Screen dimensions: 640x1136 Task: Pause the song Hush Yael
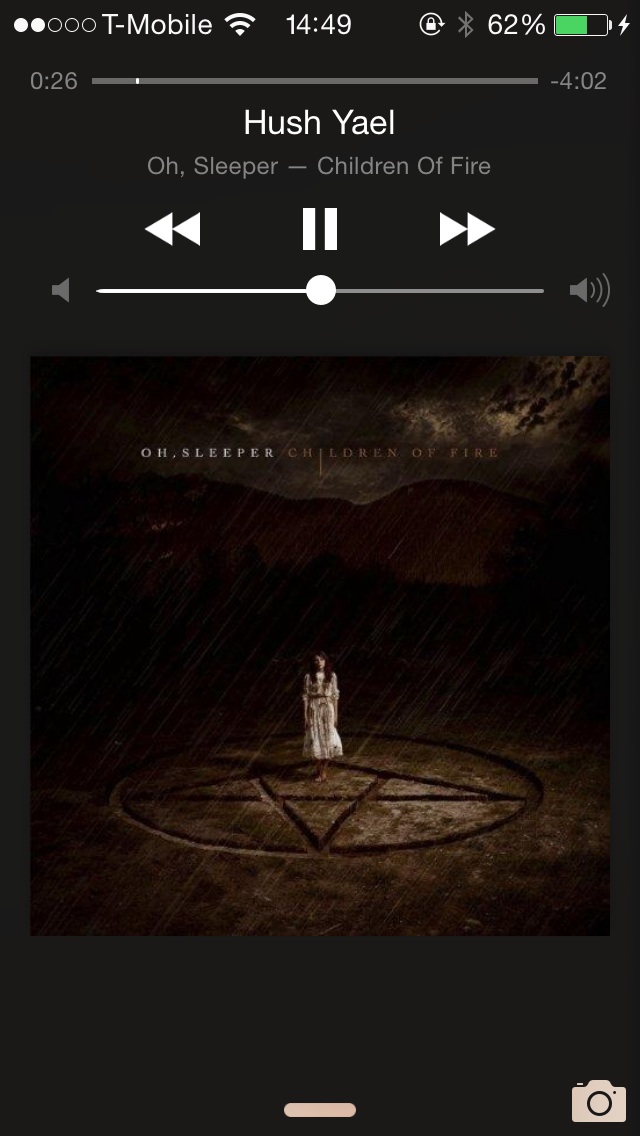pyautogui.click(x=320, y=229)
